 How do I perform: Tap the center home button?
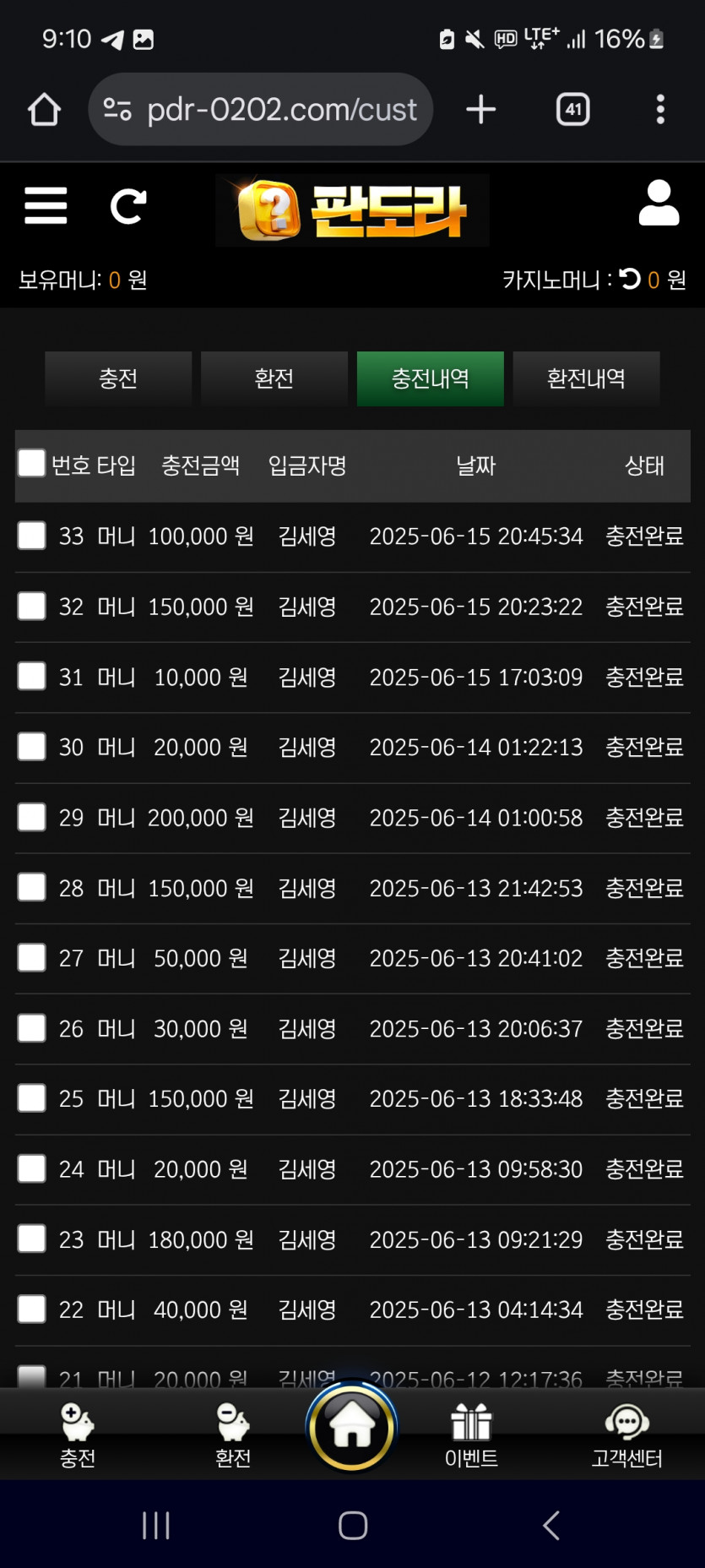coord(352,1427)
